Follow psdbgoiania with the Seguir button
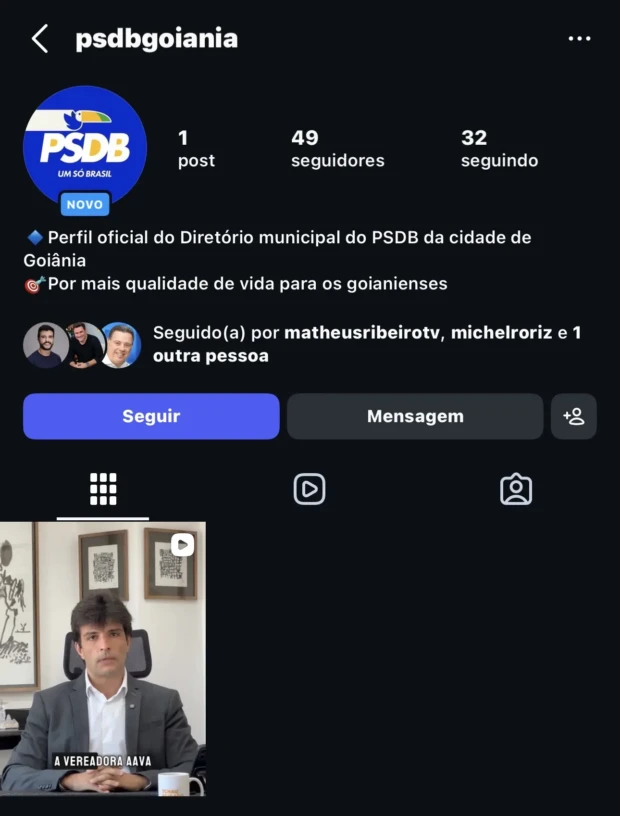 (151, 416)
